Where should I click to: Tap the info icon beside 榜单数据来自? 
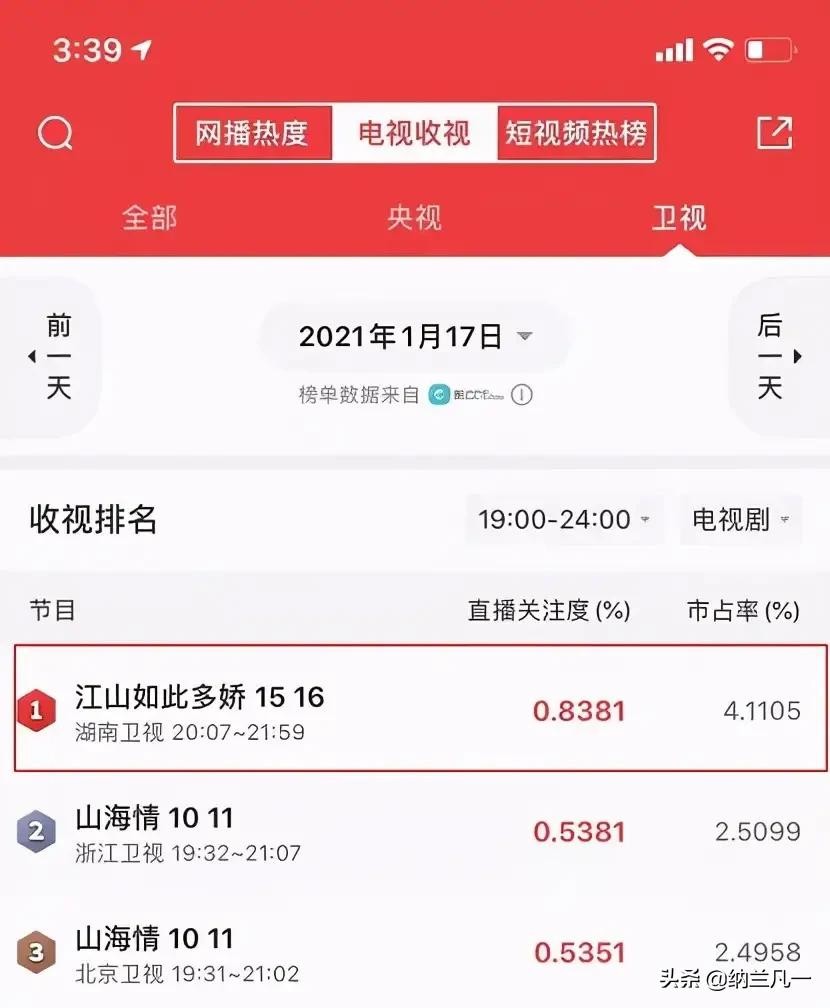pyautogui.click(x=522, y=394)
